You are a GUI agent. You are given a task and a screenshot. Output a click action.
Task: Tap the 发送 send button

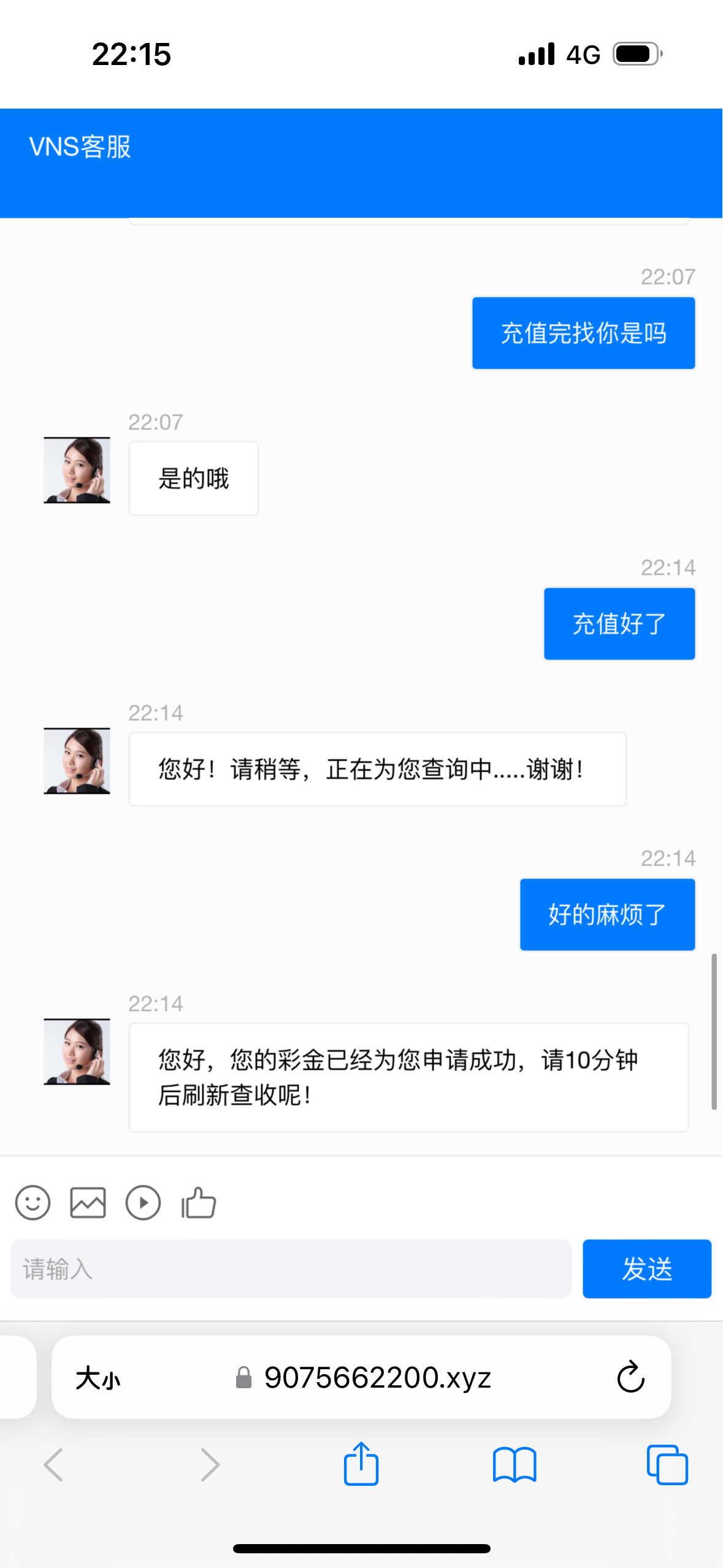point(646,1269)
